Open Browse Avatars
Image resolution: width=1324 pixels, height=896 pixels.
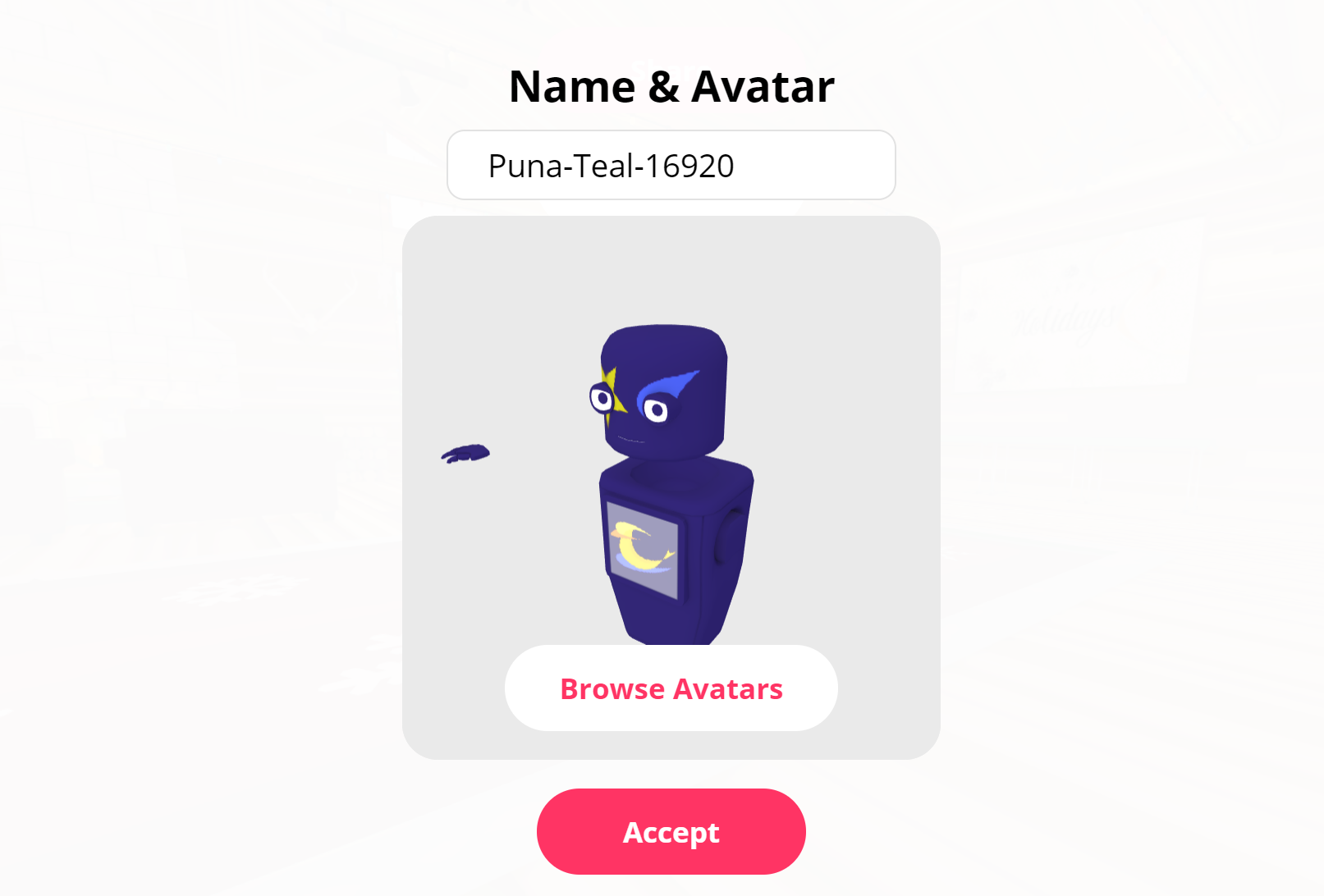(x=671, y=688)
